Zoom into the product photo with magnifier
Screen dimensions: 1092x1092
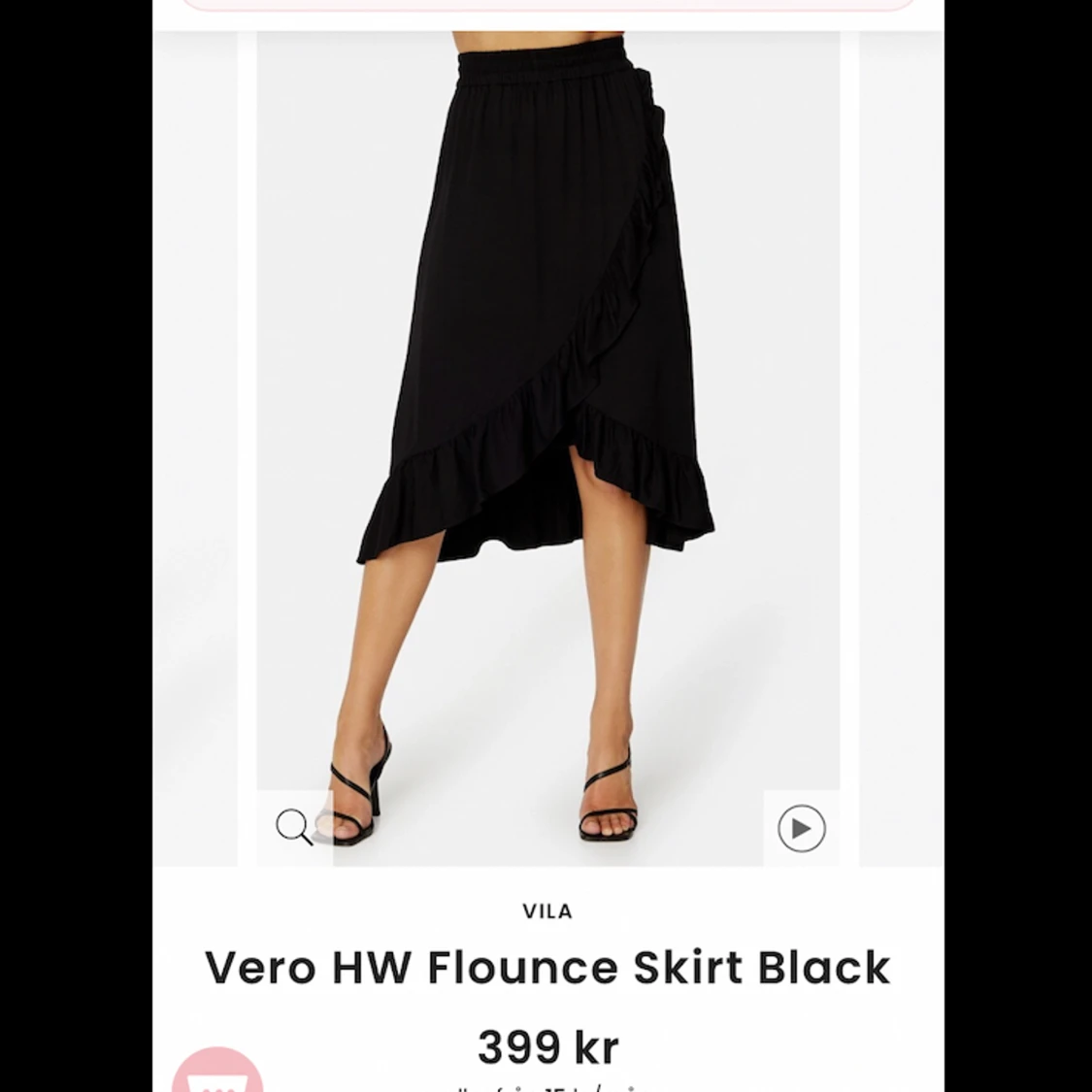coord(294,828)
